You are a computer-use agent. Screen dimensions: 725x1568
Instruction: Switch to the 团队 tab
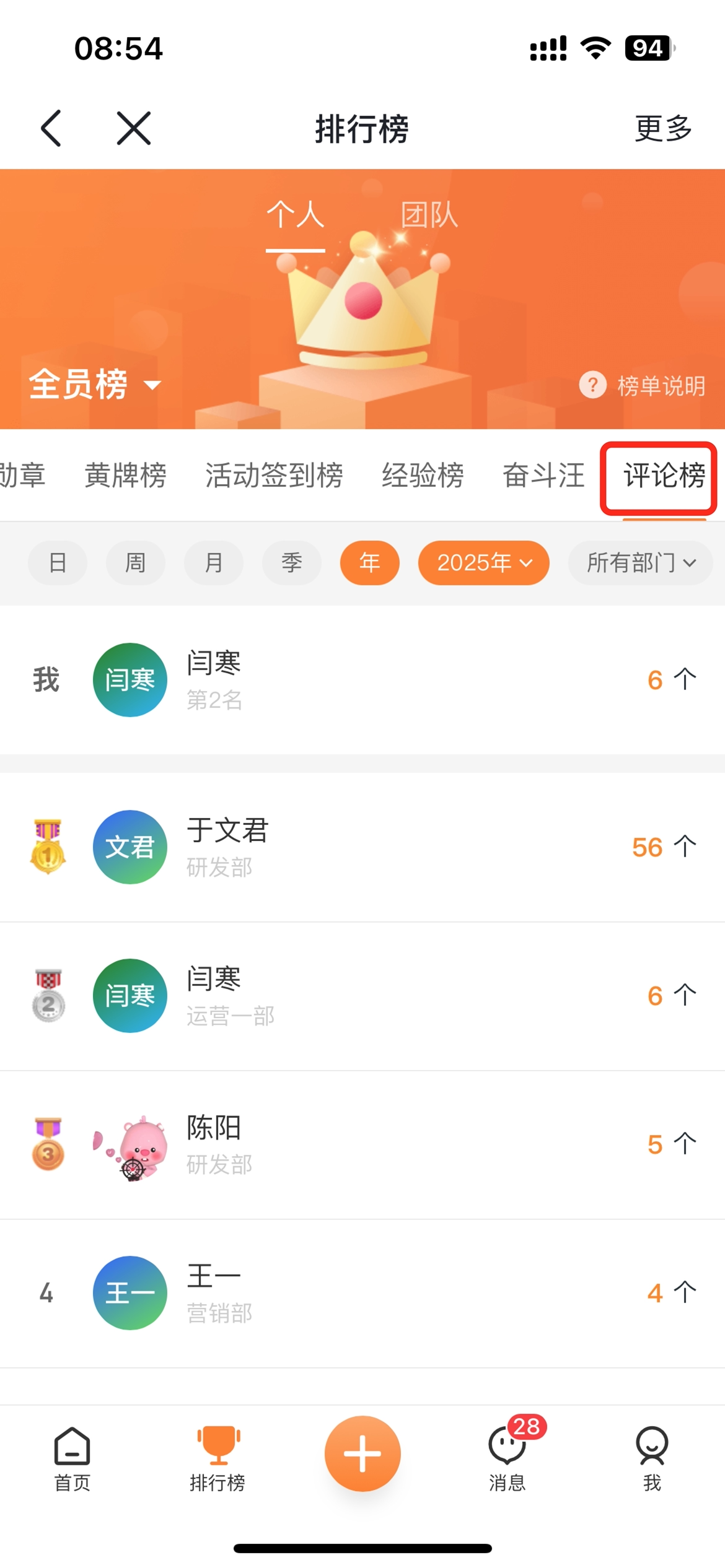tap(429, 216)
